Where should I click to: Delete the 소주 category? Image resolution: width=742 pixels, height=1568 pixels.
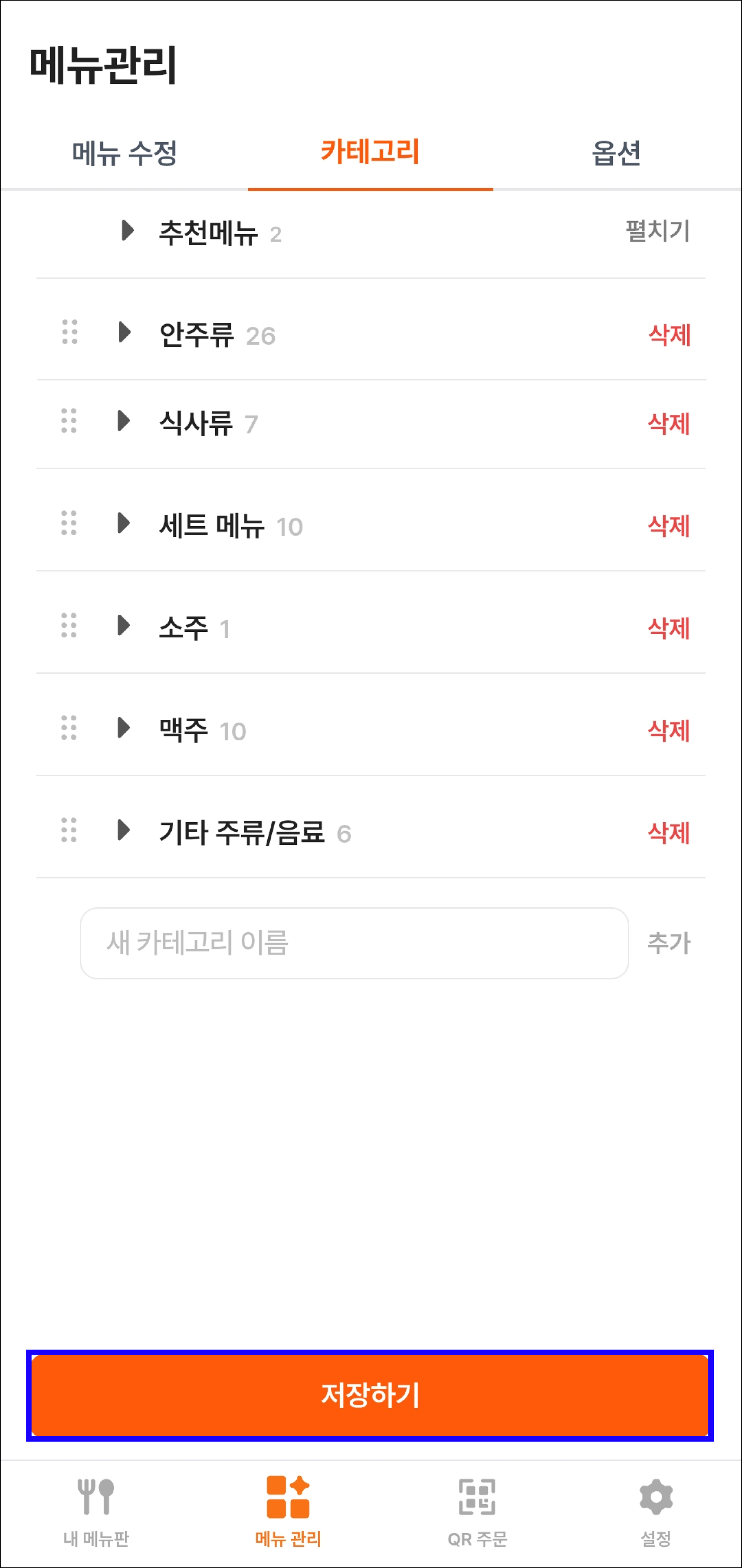coord(668,628)
